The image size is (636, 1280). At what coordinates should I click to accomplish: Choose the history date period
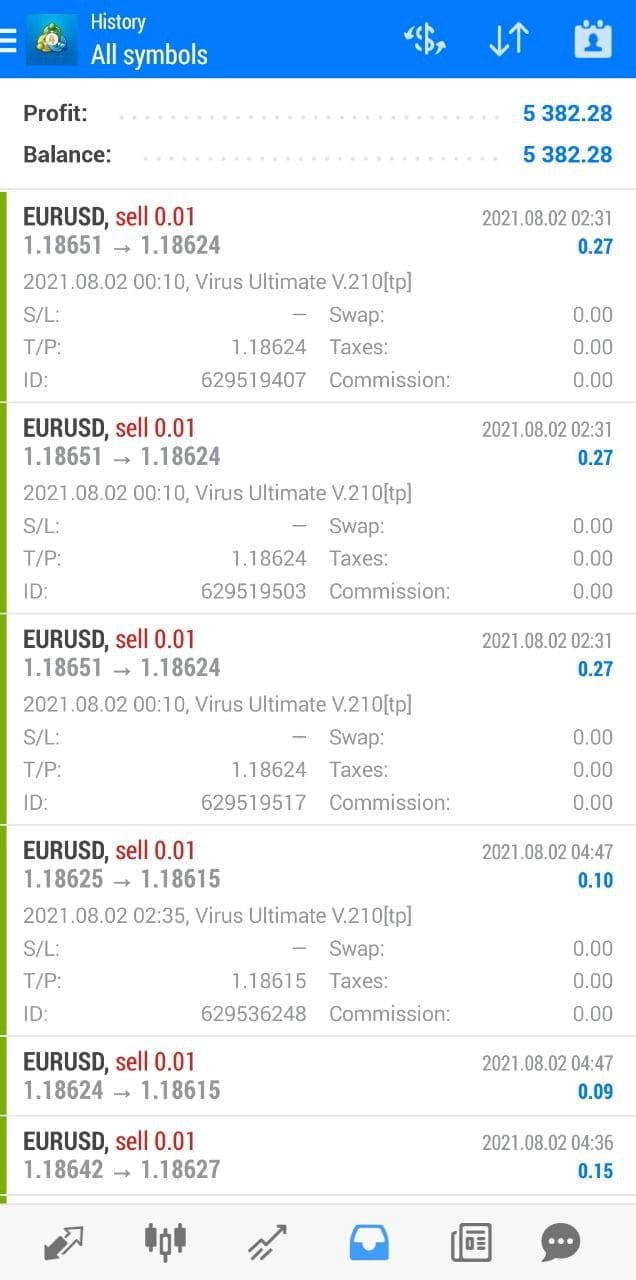tap(593, 40)
